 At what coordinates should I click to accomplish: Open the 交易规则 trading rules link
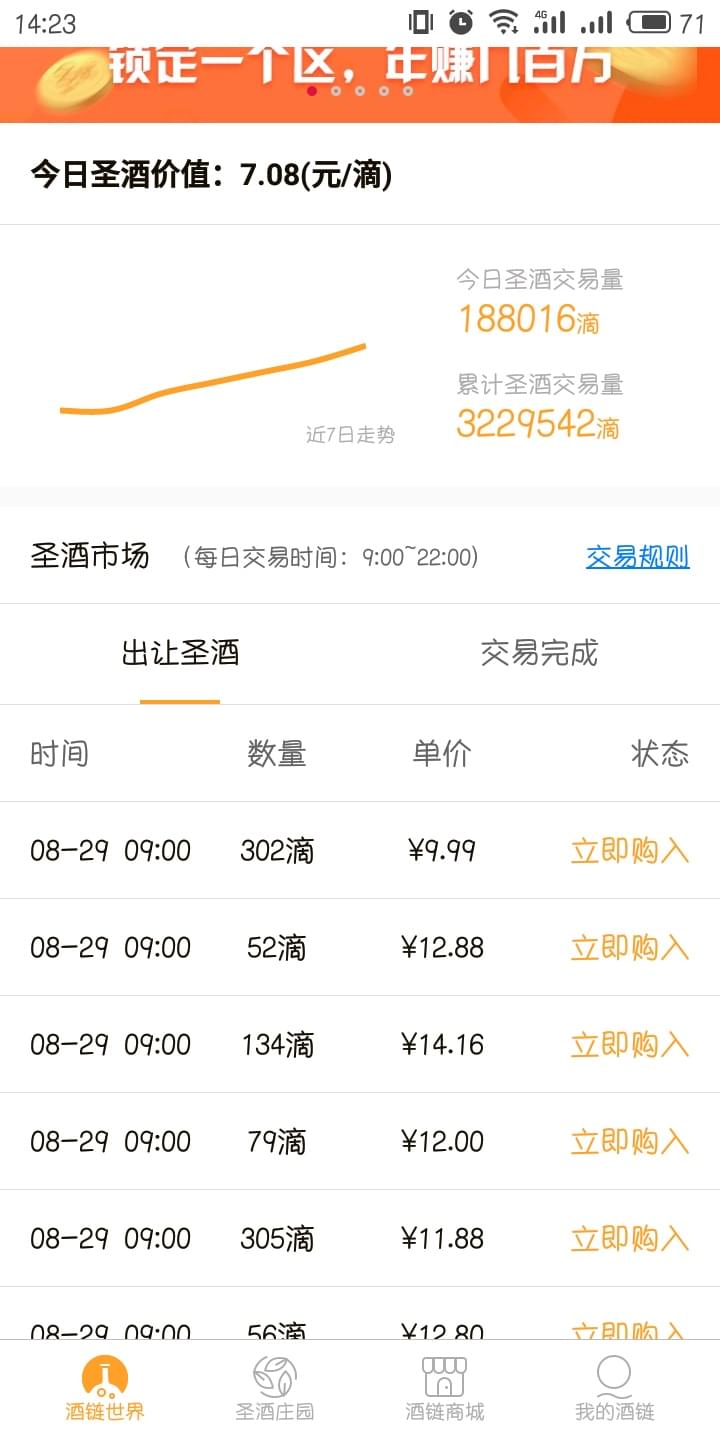(637, 556)
